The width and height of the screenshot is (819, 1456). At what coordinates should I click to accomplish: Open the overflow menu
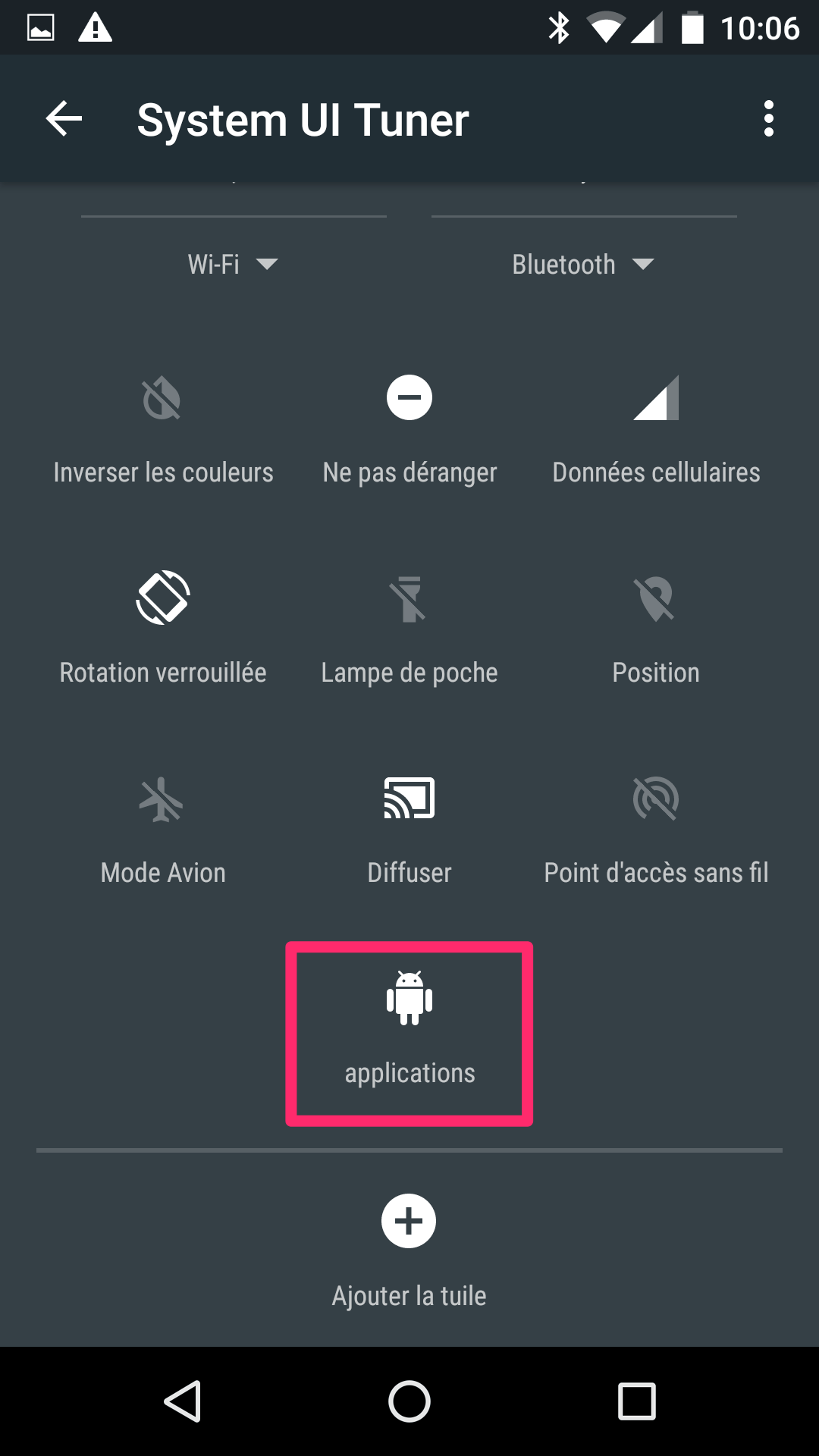click(768, 119)
